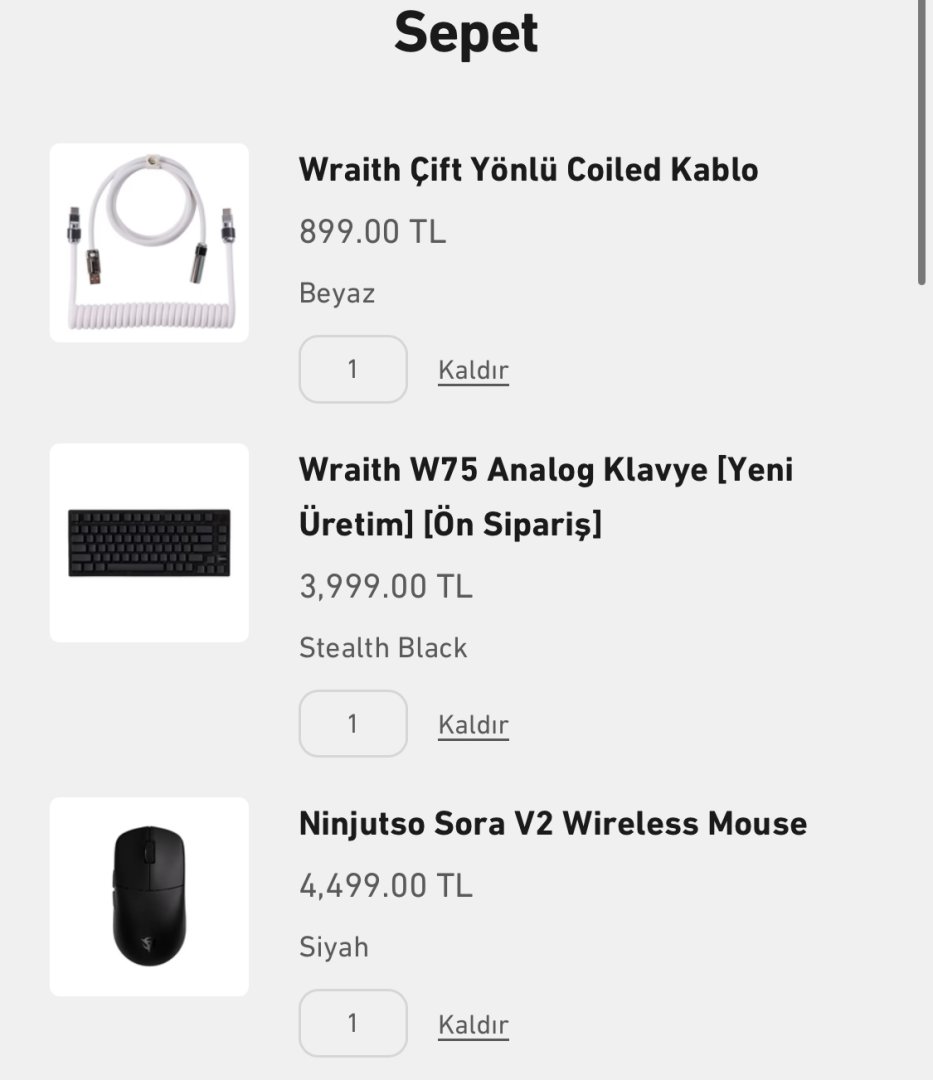Remove the Sora V2 mouse via Kaldır

473,1024
